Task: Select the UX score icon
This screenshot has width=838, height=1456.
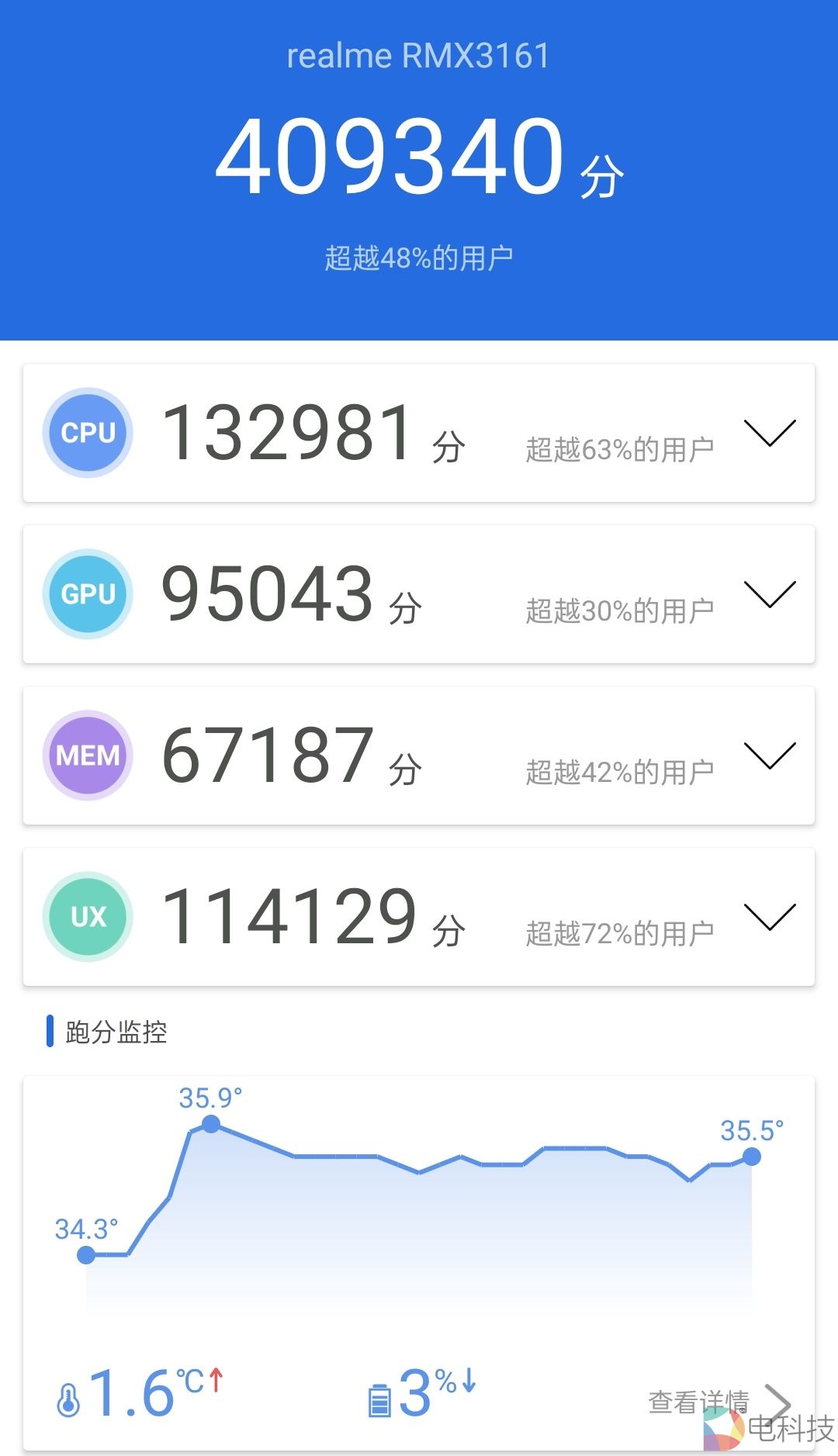Action: [88, 916]
